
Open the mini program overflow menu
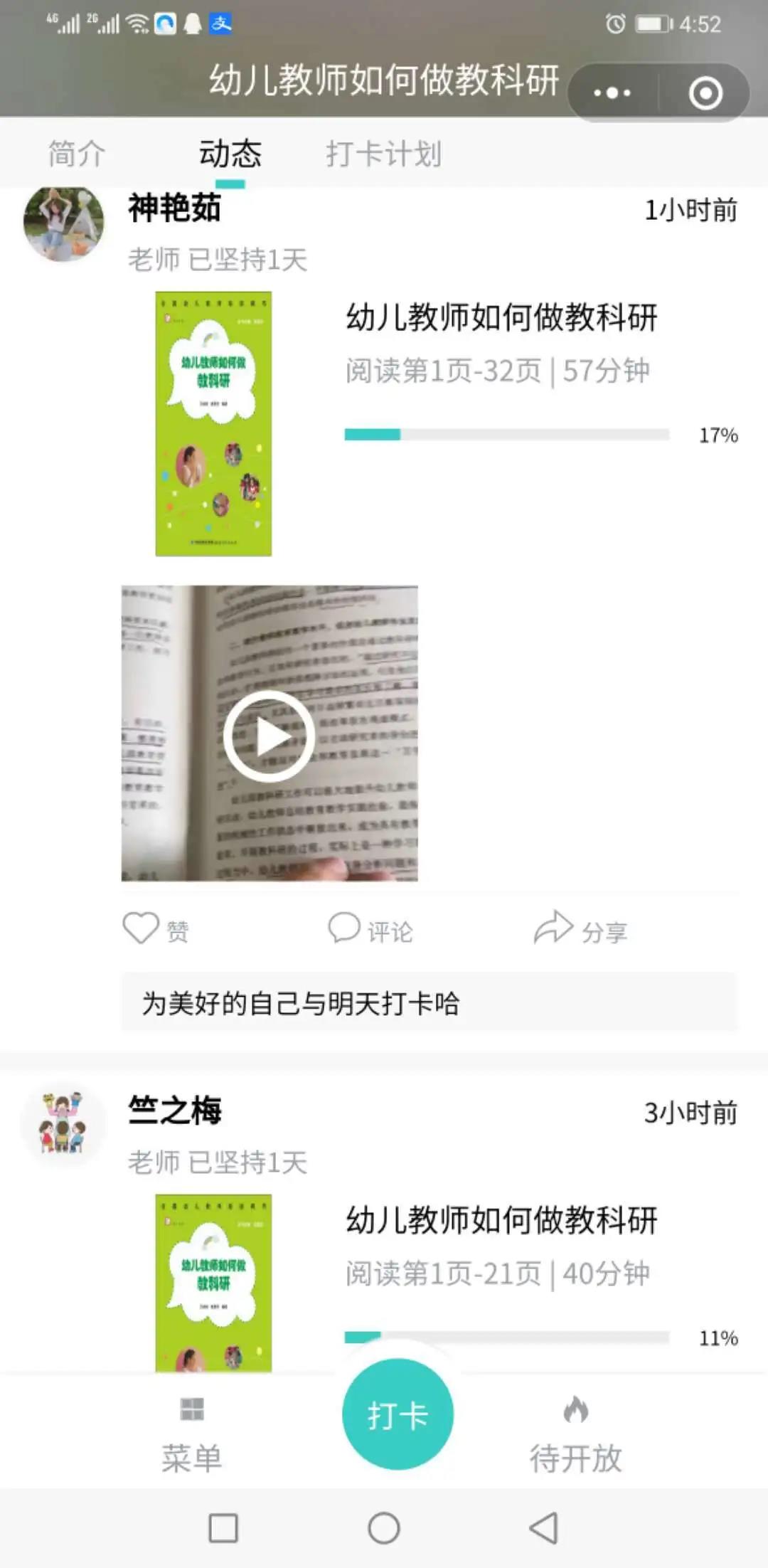point(612,92)
